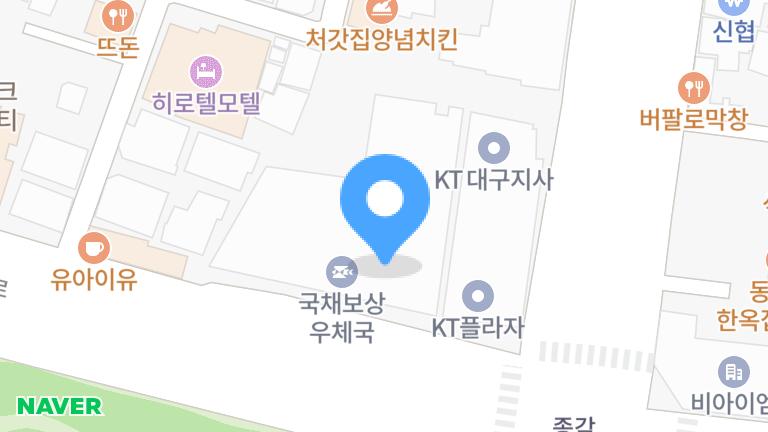Select the 히로텔모텔 lodging marker

(x=208, y=71)
